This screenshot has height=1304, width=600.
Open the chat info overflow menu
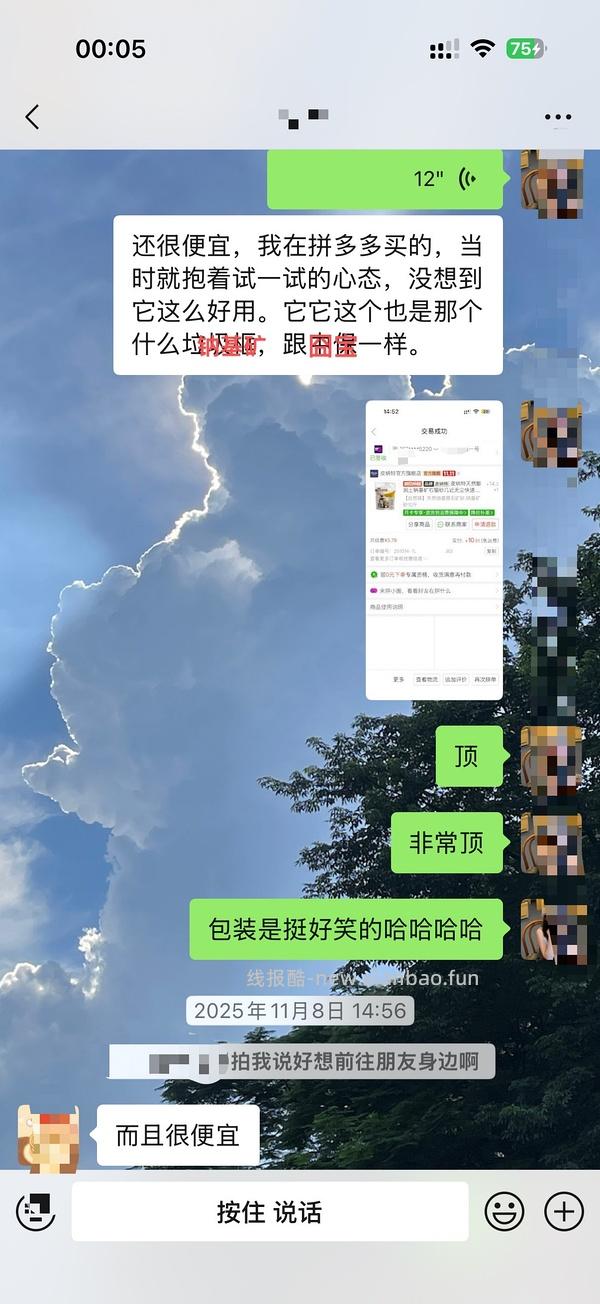click(557, 117)
